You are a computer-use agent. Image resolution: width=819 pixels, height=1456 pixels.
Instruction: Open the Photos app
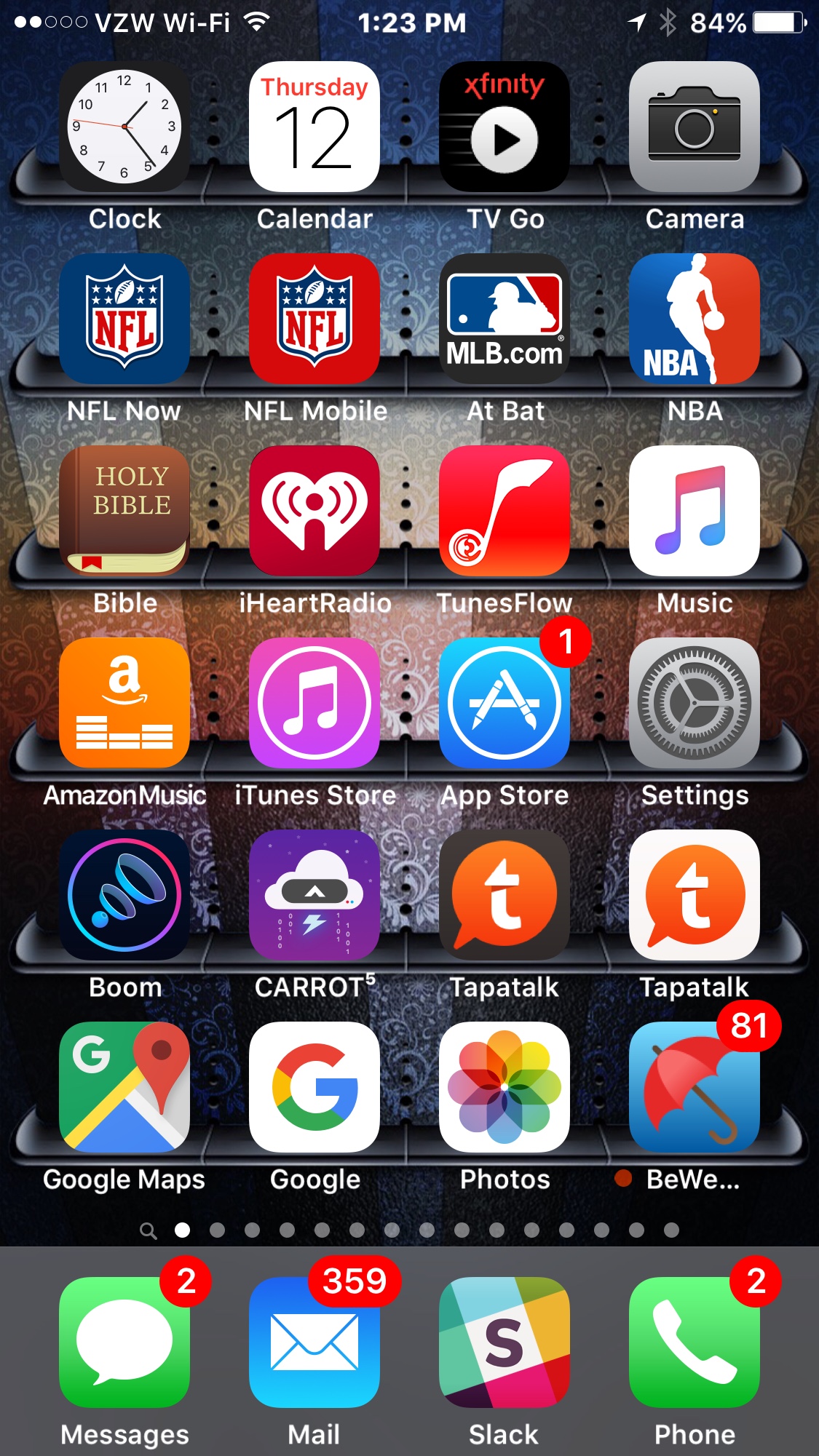505,1087
